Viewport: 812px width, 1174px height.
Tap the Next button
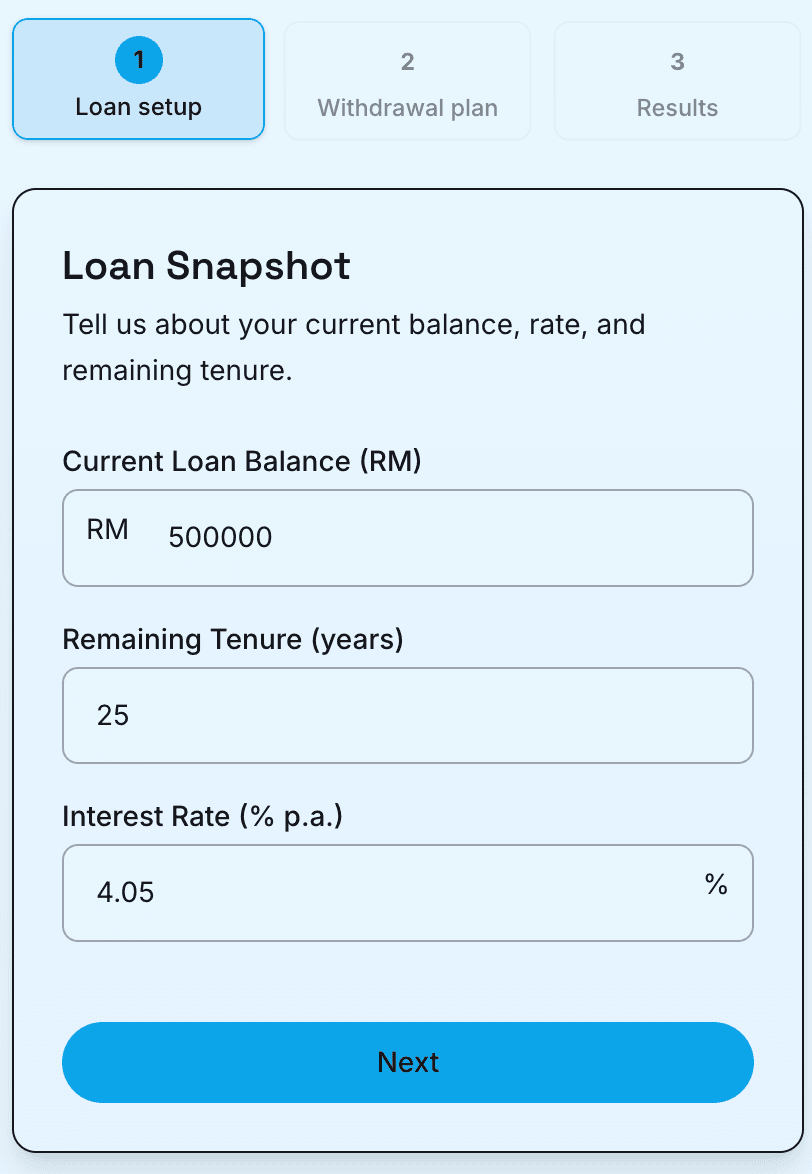click(x=407, y=1062)
